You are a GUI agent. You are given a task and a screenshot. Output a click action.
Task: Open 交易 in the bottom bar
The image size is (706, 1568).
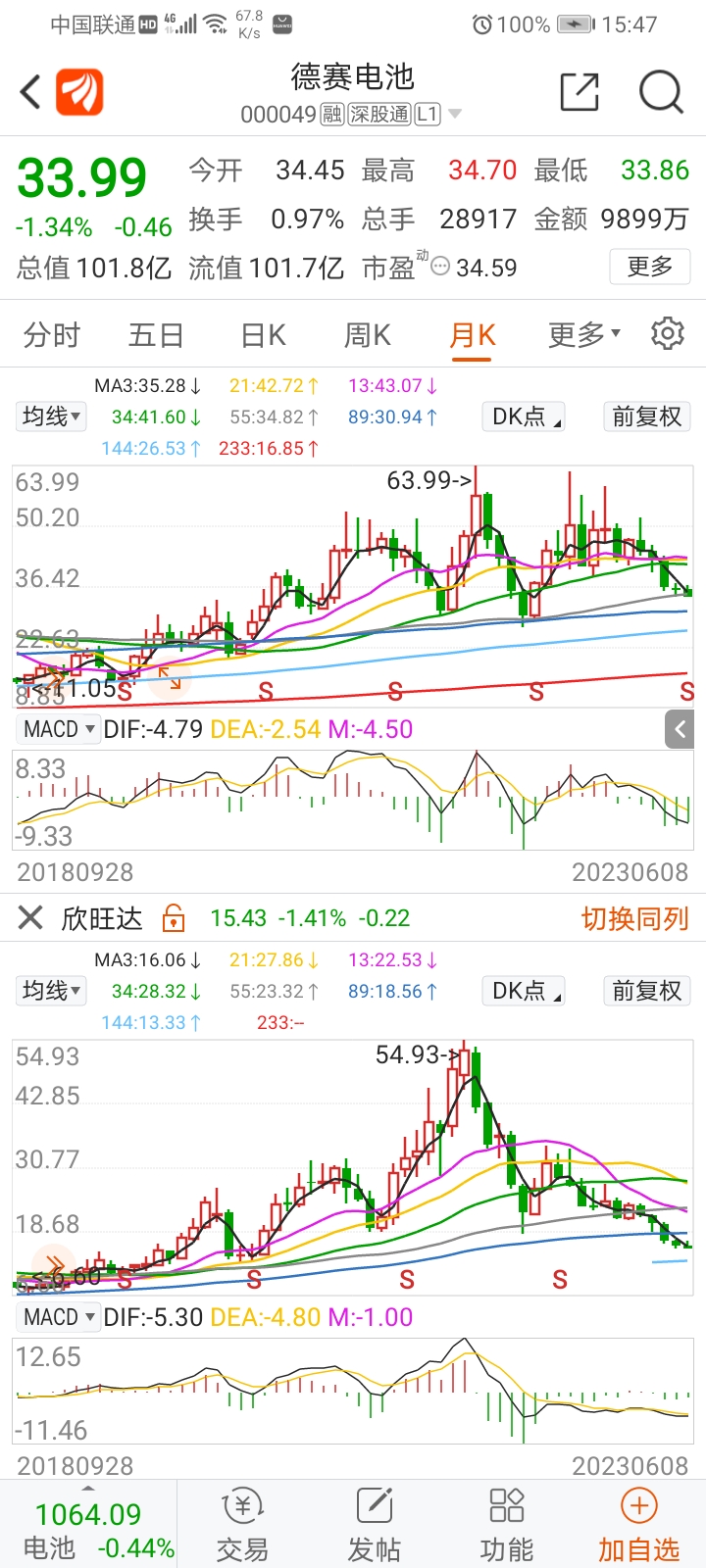click(x=241, y=1525)
